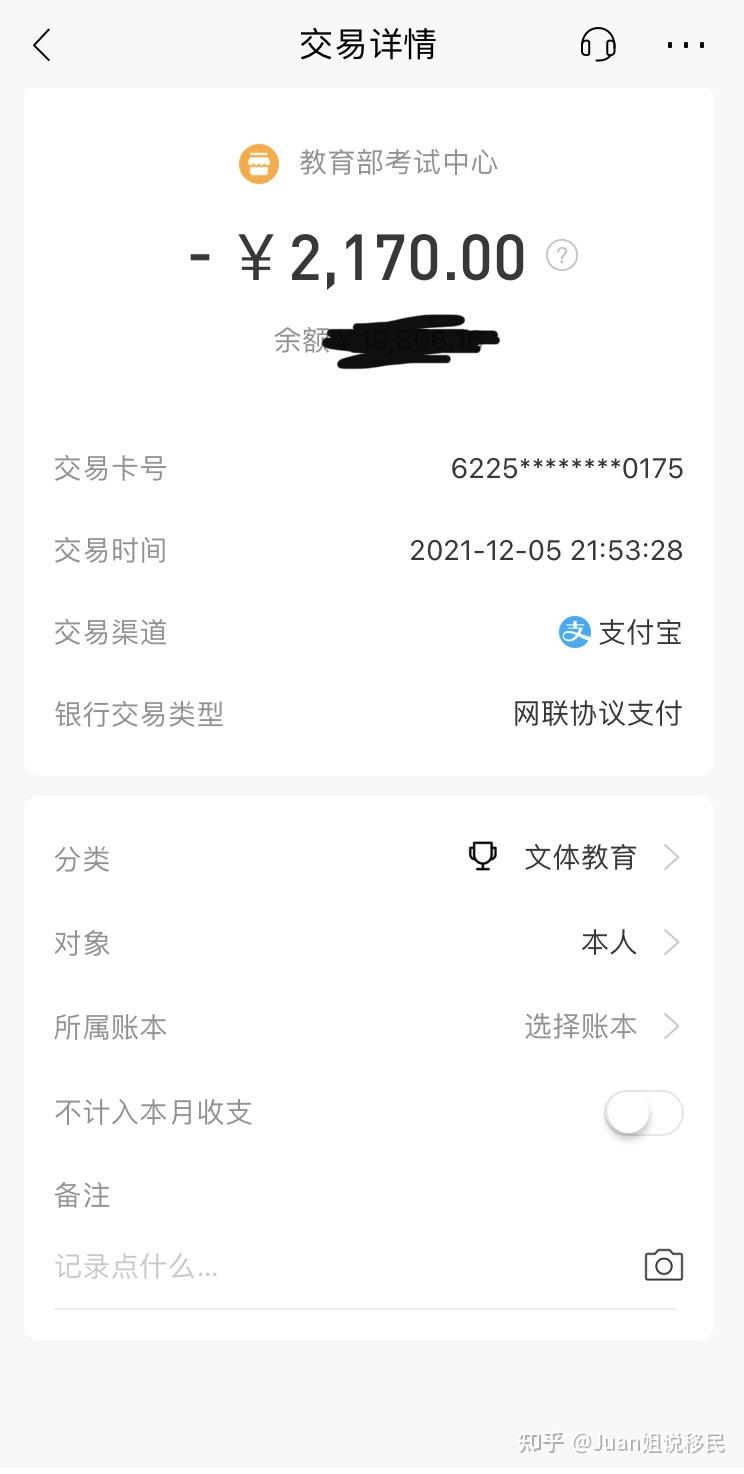Tap the 记录点什么 note field

(x=340, y=1267)
